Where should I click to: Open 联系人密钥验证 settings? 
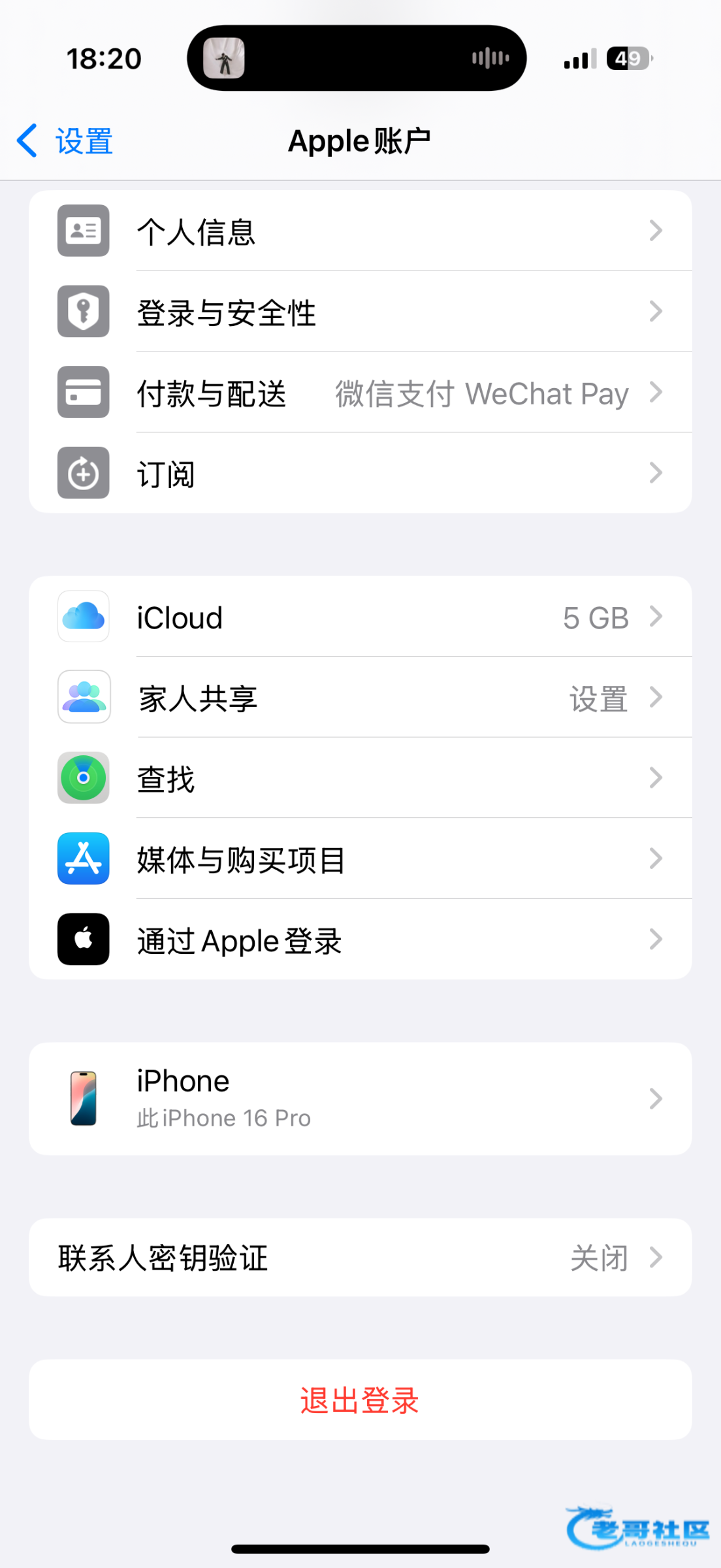click(360, 1258)
